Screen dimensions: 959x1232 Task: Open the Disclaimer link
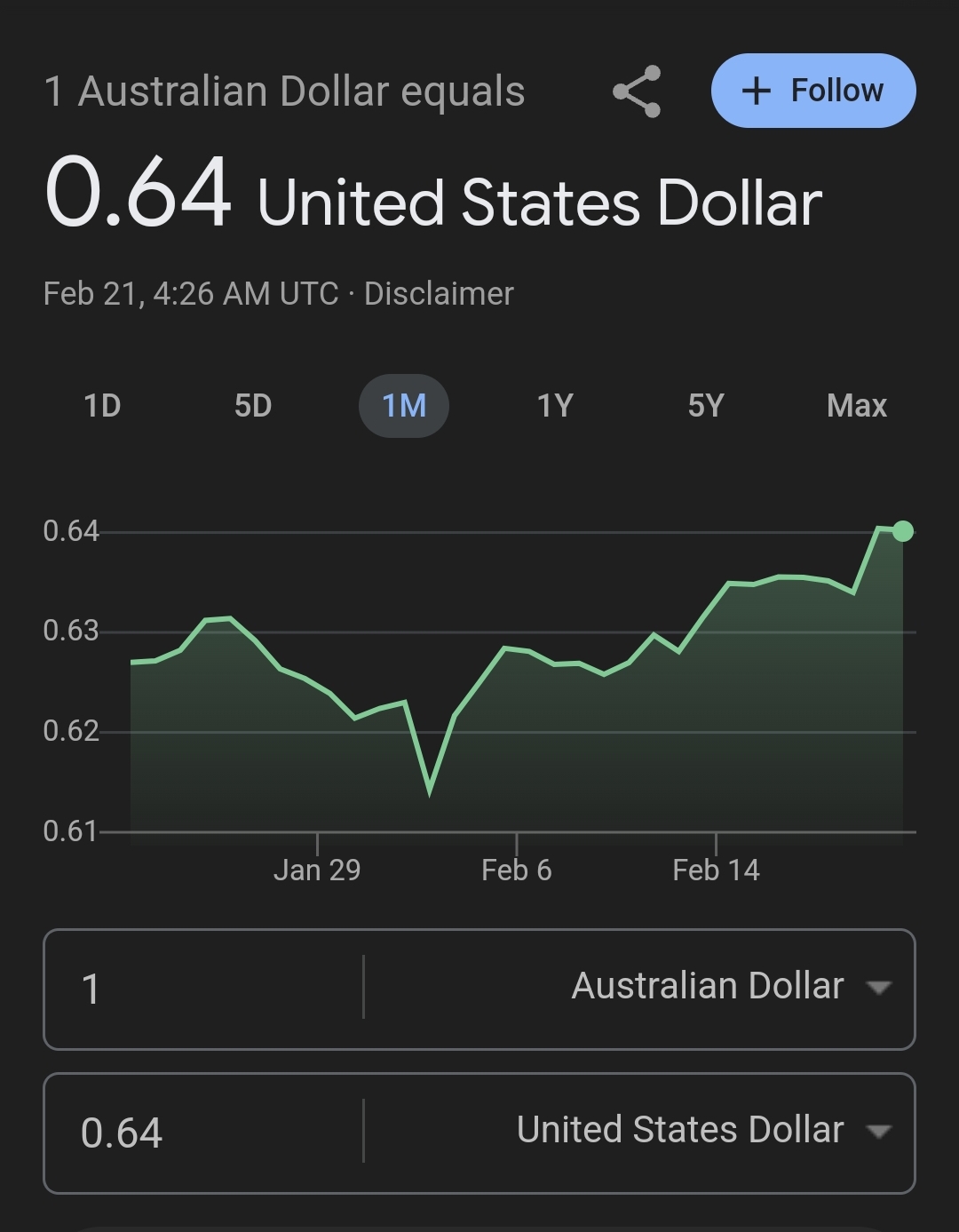(x=439, y=294)
